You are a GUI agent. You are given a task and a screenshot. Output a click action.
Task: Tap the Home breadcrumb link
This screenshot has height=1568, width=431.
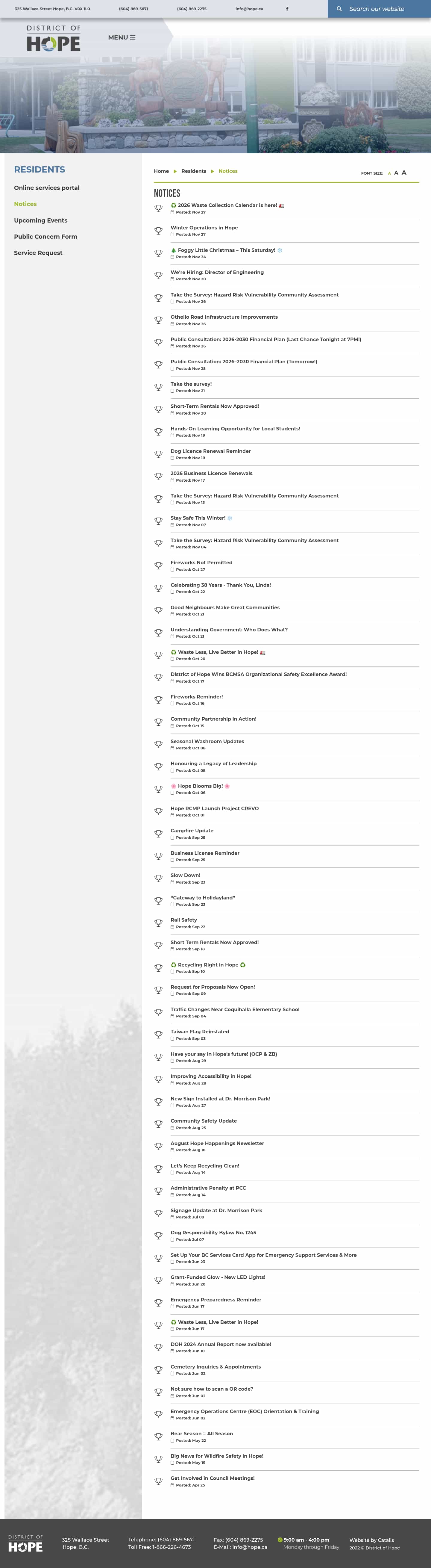click(161, 171)
